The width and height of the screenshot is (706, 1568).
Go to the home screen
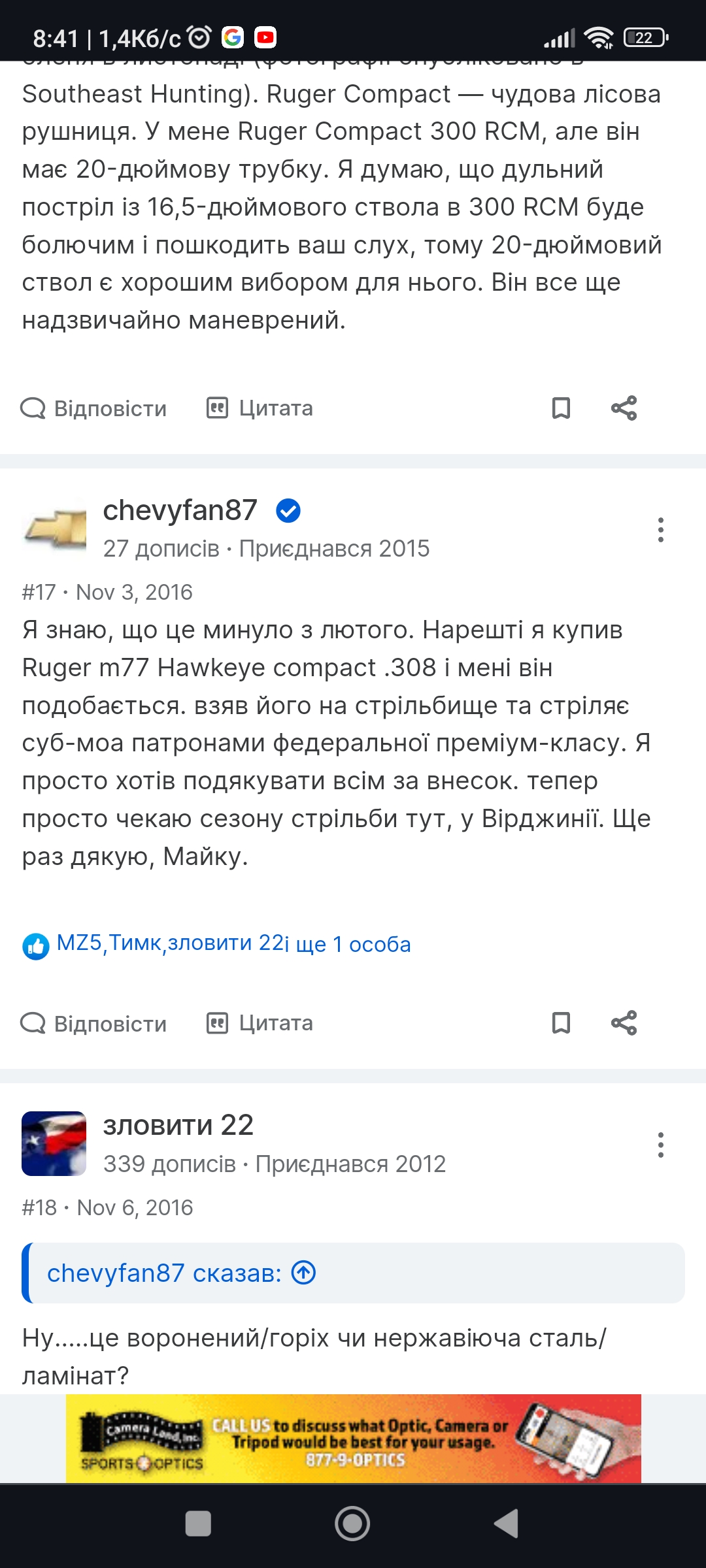(352, 1524)
